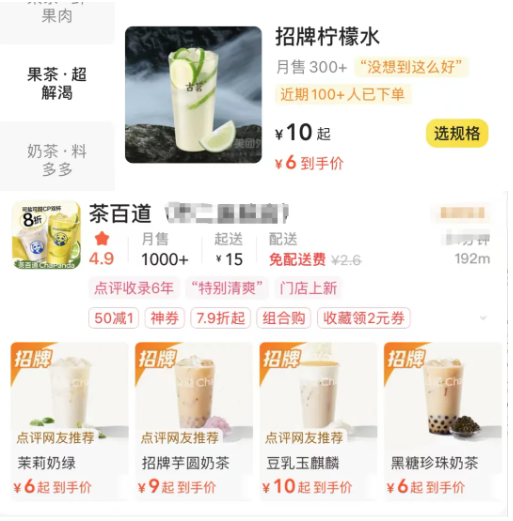Open the 招牌柠檬水 product photo
513x521 pixels.
point(195,96)
